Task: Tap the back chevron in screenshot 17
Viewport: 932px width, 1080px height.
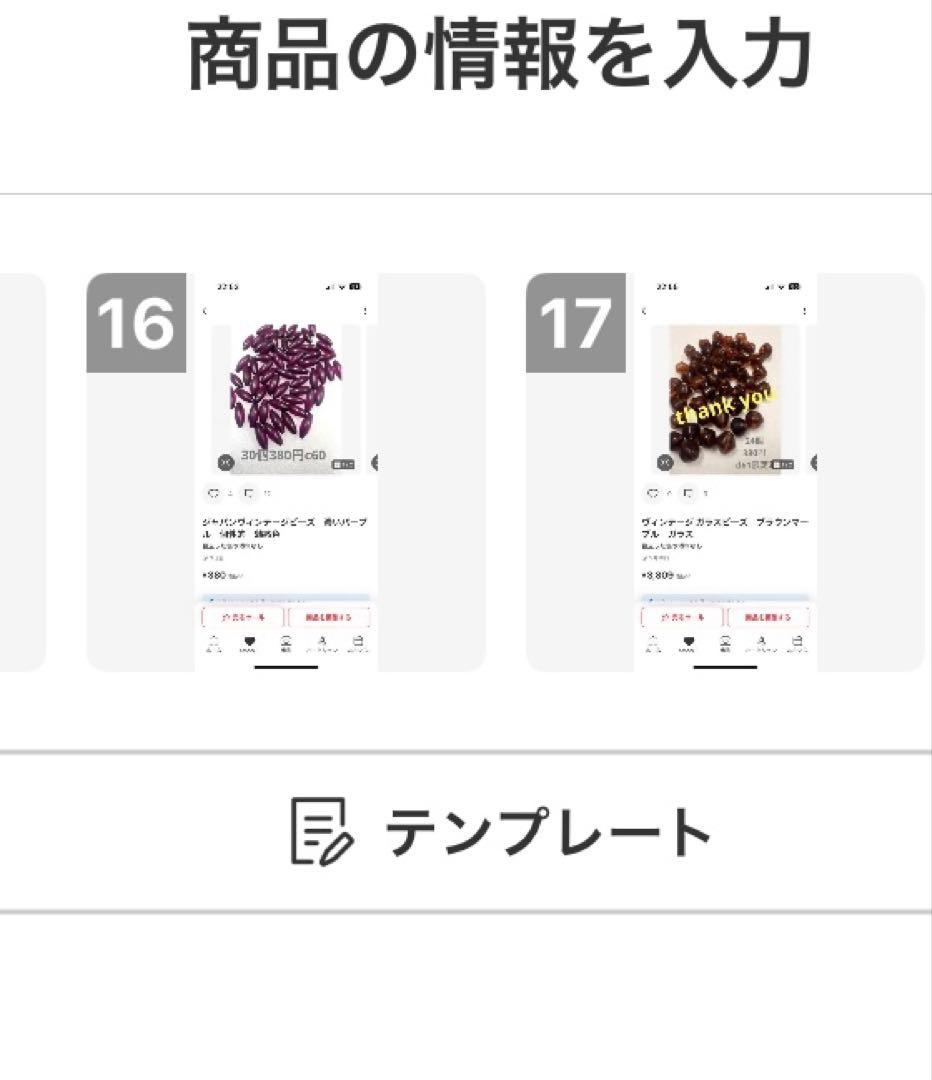Action: click(x=644, y=309)
